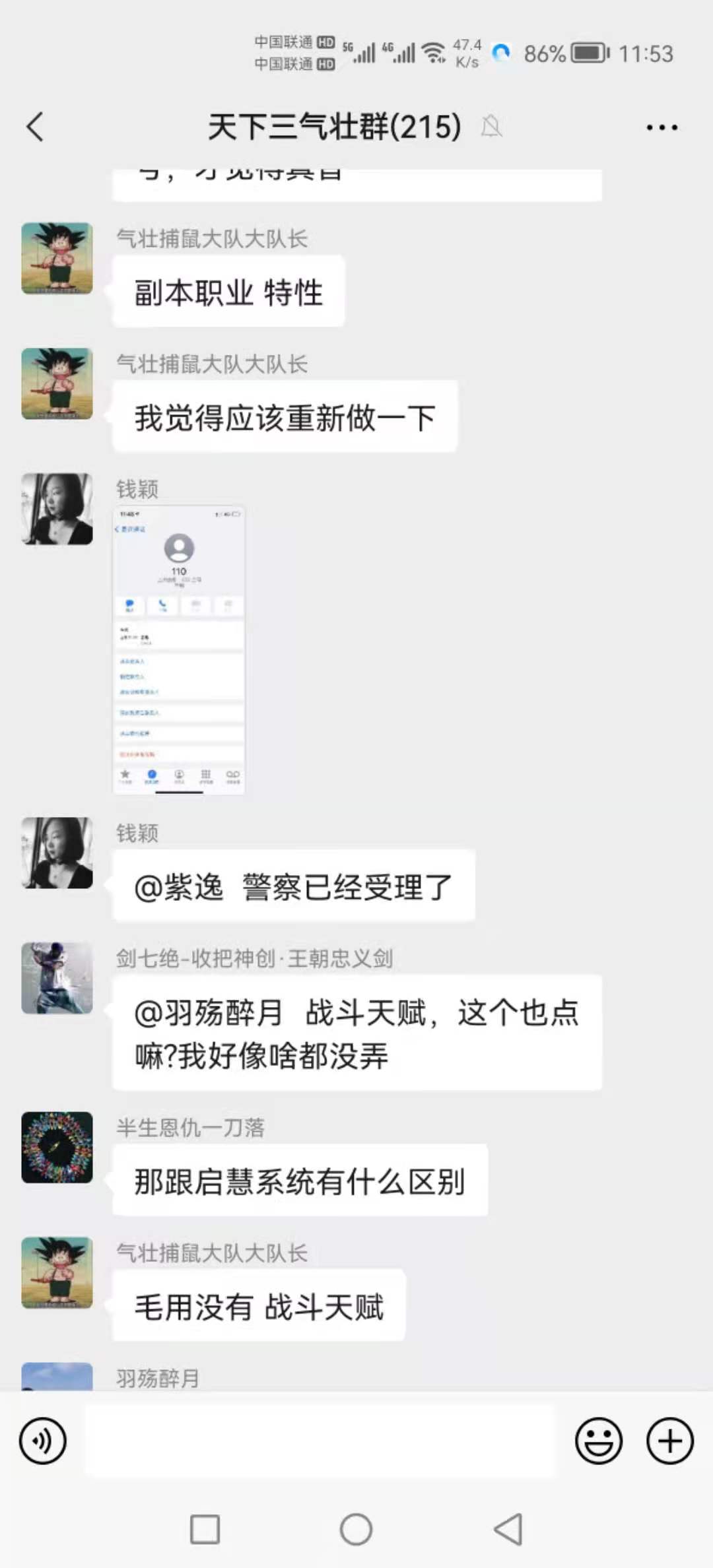Viewport: 713px width, 1568px height.
Task: Go to home via system navigation bar
Action: 356,1529
